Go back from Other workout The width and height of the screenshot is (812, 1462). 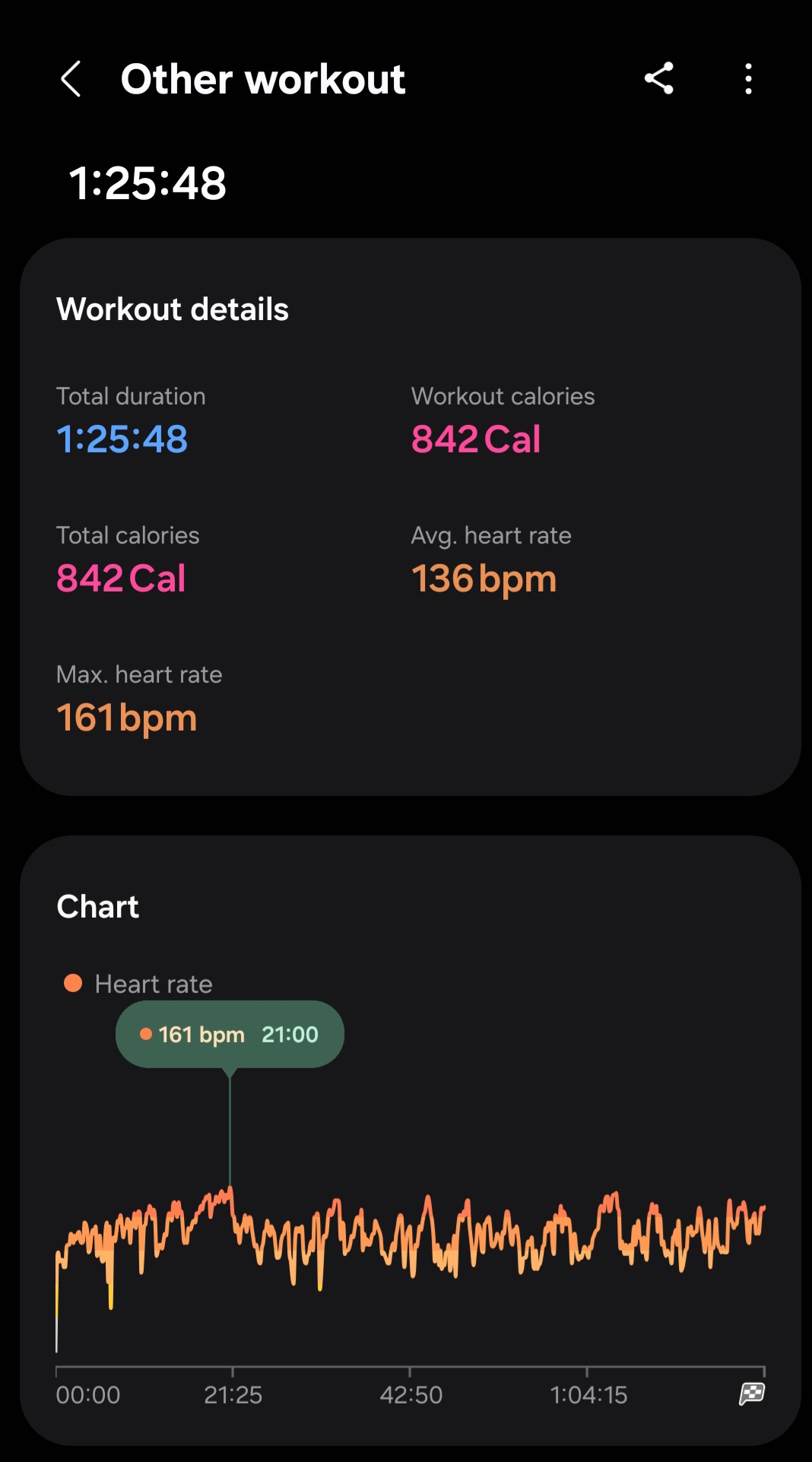click(x=71, y=79)
